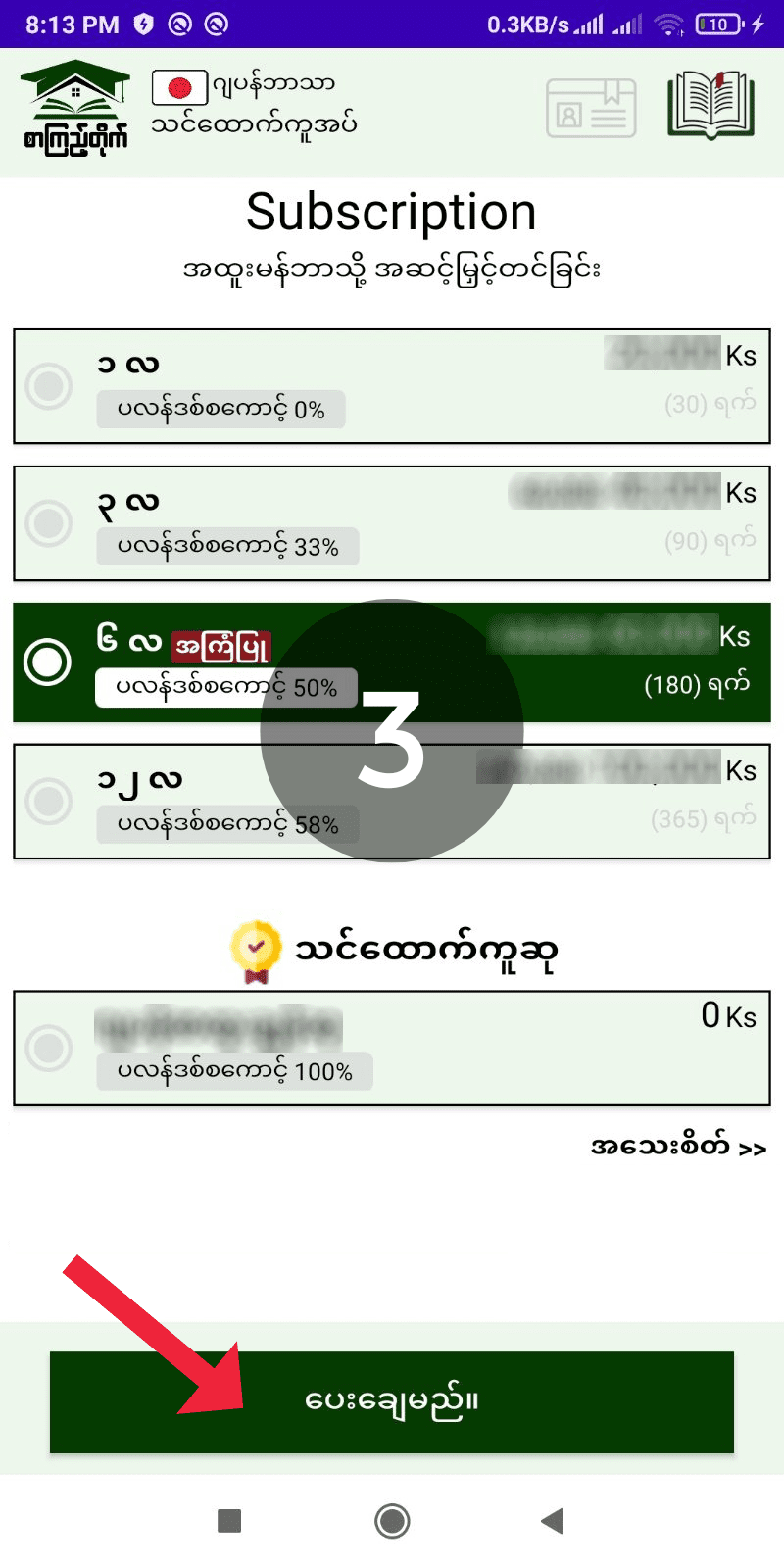Open the ID card icon
Screen dimensions: 784x1568
pos(591,108)
